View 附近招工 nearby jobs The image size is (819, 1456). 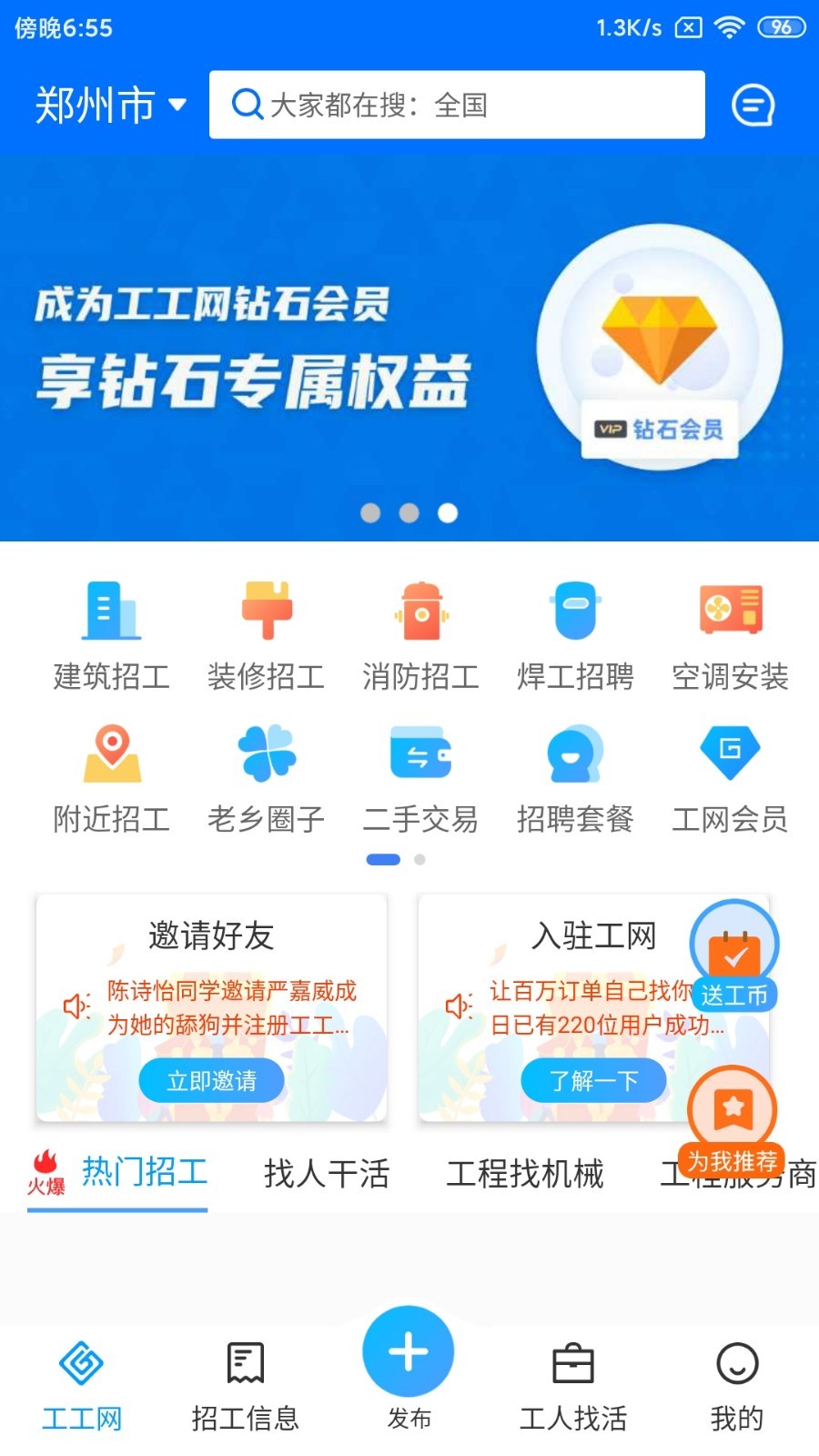(x=112, y=779)
